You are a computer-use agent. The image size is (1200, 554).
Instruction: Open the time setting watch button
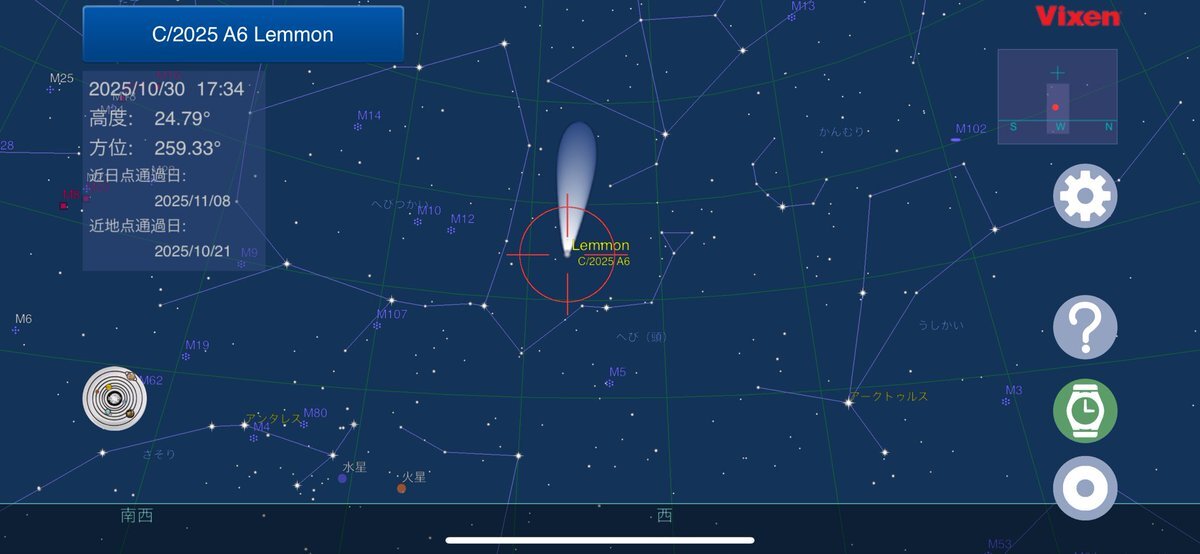point(1085,410)
